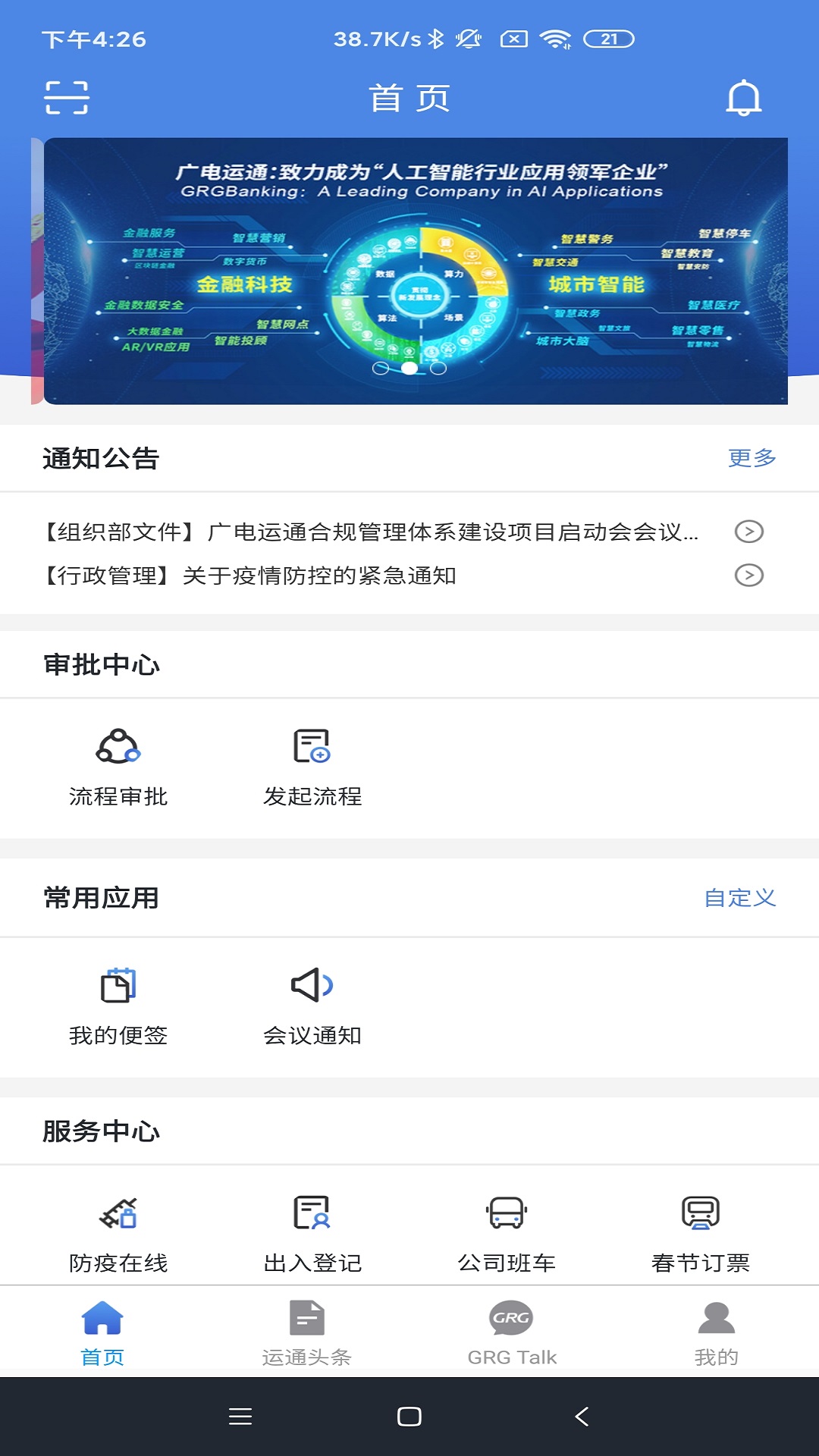Open 防疫在线 service
Screen dimensions: 819x1456
click(118, 1232)
